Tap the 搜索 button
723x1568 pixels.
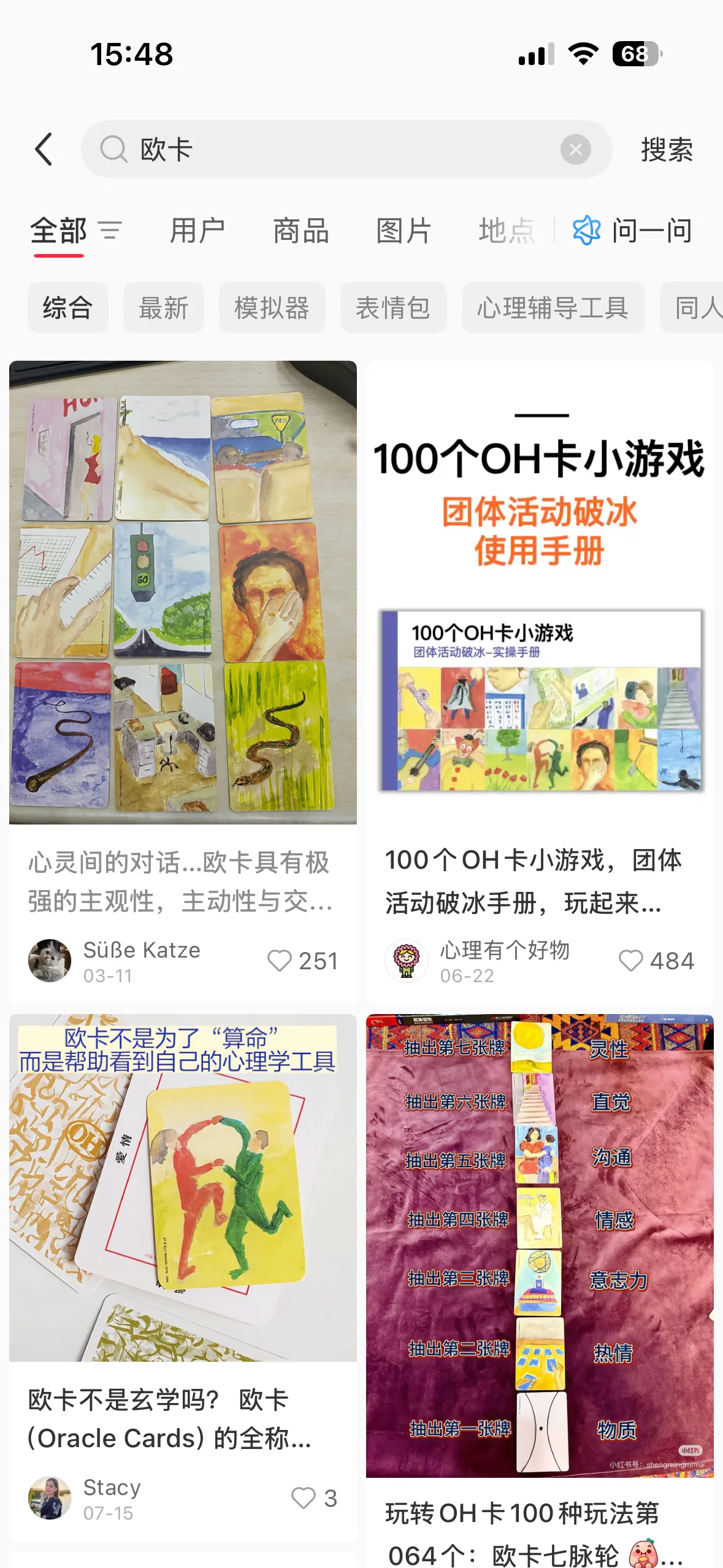tap(667, 150)
